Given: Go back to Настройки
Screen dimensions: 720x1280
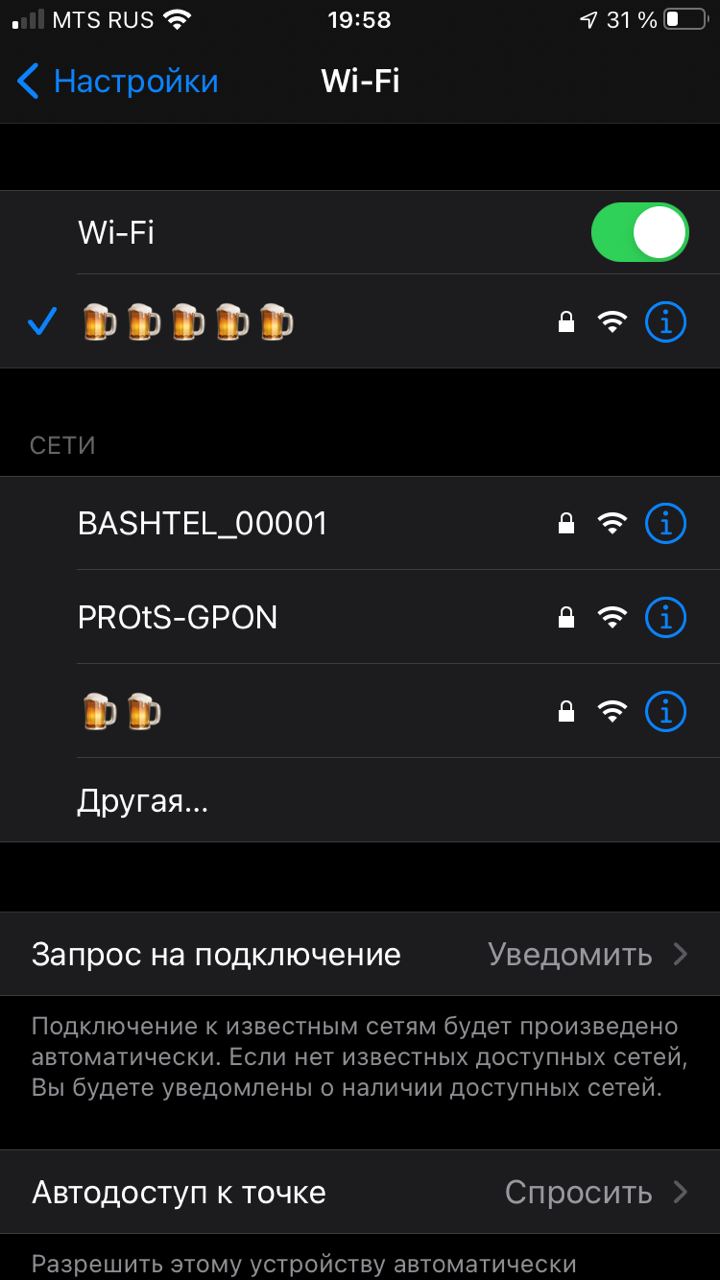Looking at the screenshot, I should 118,81.
